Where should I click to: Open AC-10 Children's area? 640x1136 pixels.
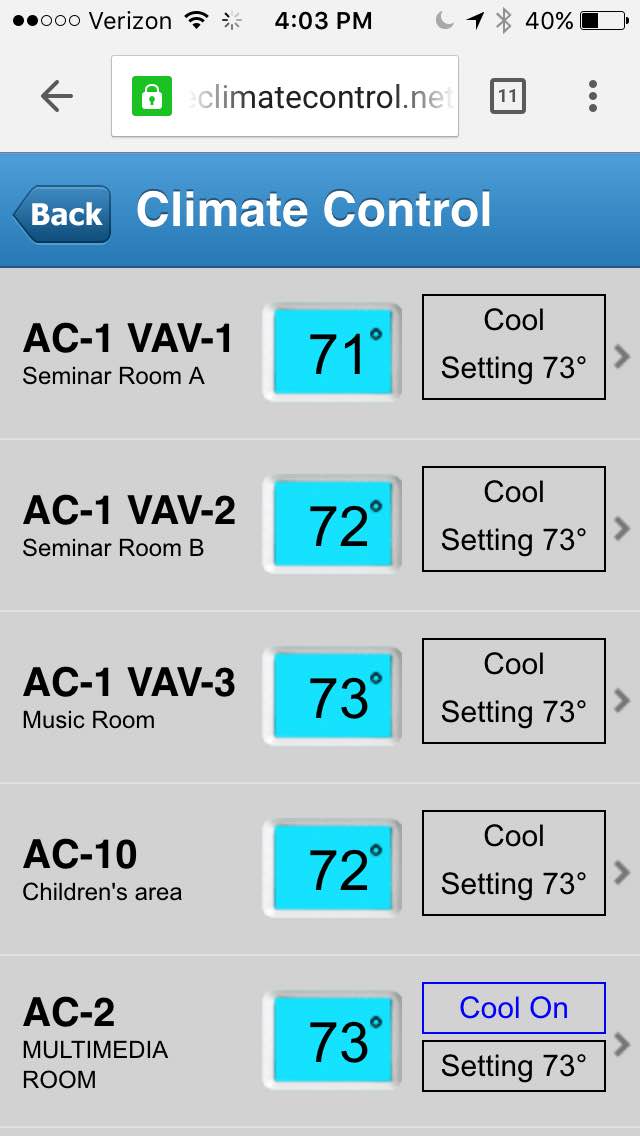[x=320, y=869]
